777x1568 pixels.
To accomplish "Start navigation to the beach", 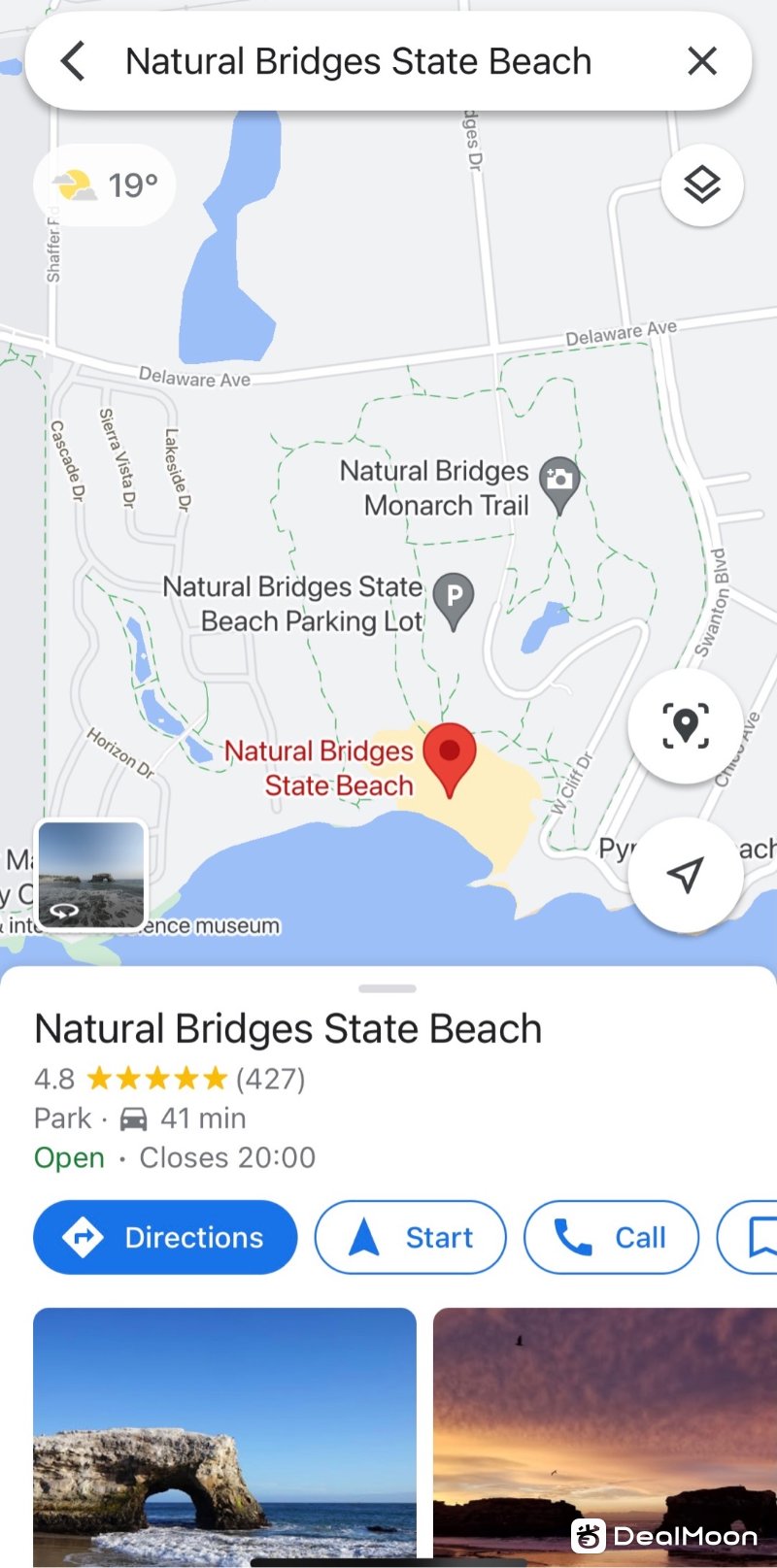I will 410,1237.
